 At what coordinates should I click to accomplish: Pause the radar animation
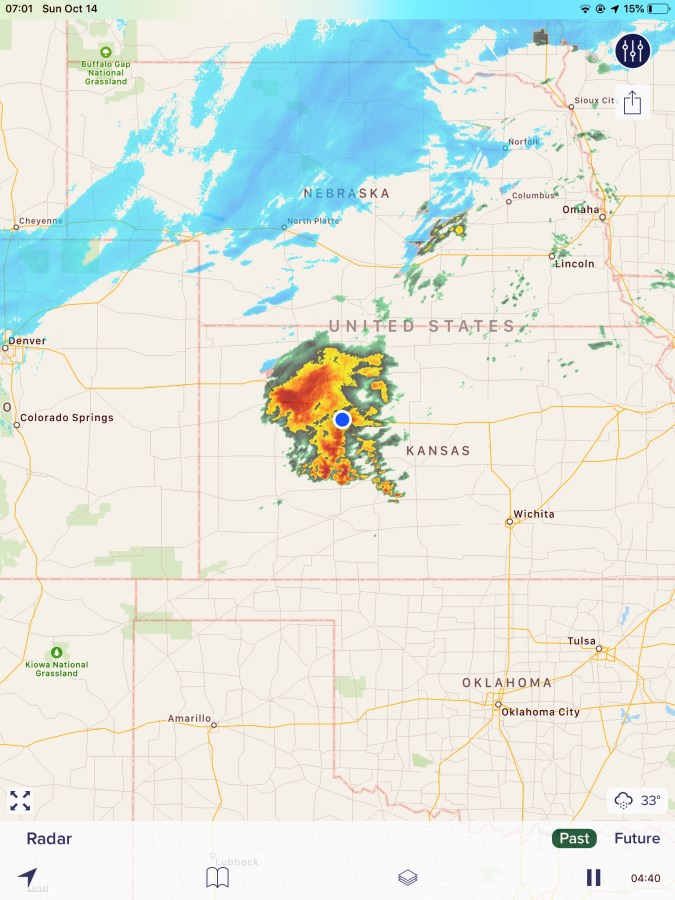pyautogui.click(x=593, y=878)
